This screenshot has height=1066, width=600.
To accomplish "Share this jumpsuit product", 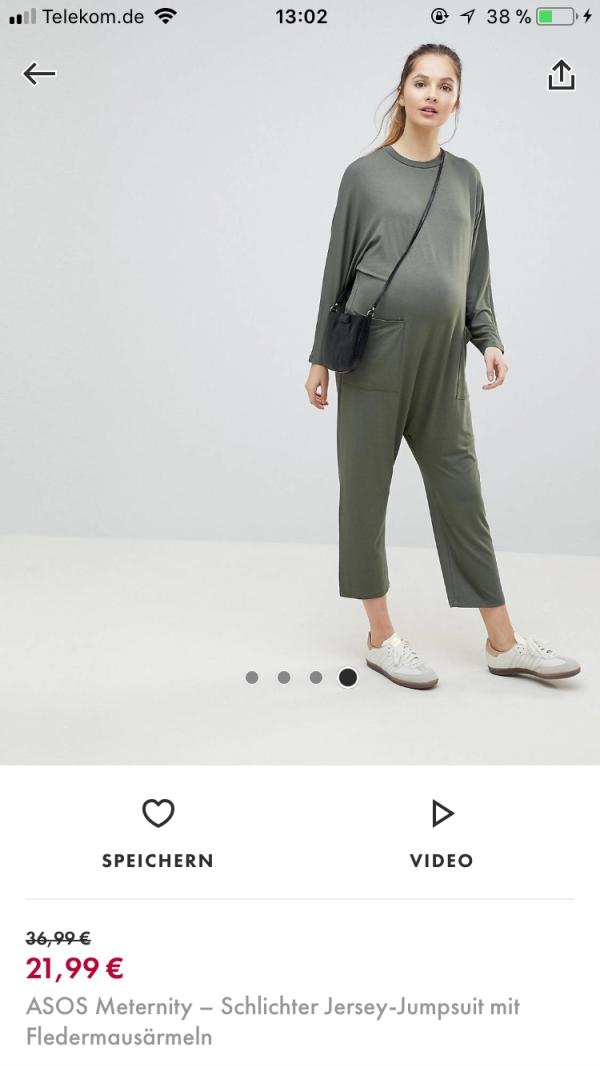I will click(x=561, y=74).
